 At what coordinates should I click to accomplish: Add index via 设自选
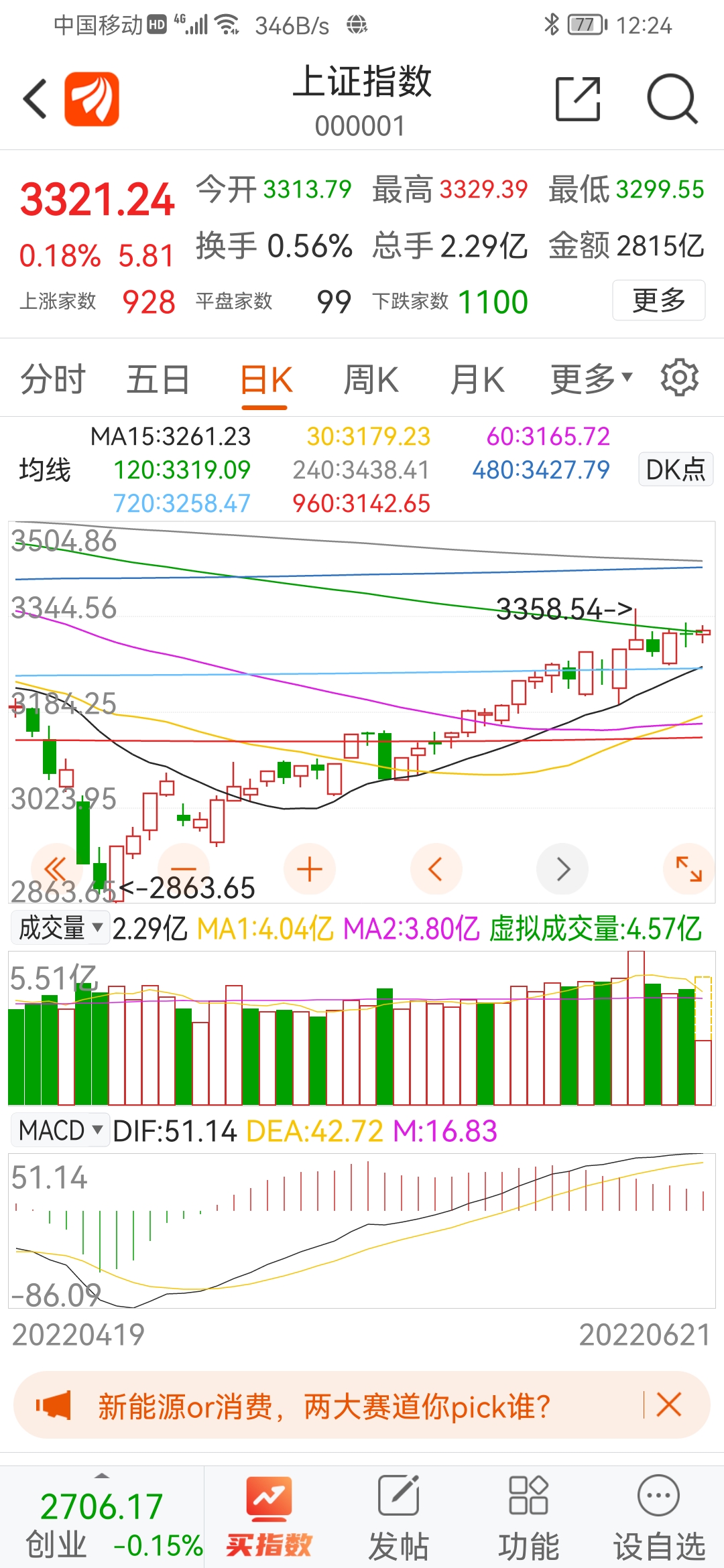(659, 1517)
